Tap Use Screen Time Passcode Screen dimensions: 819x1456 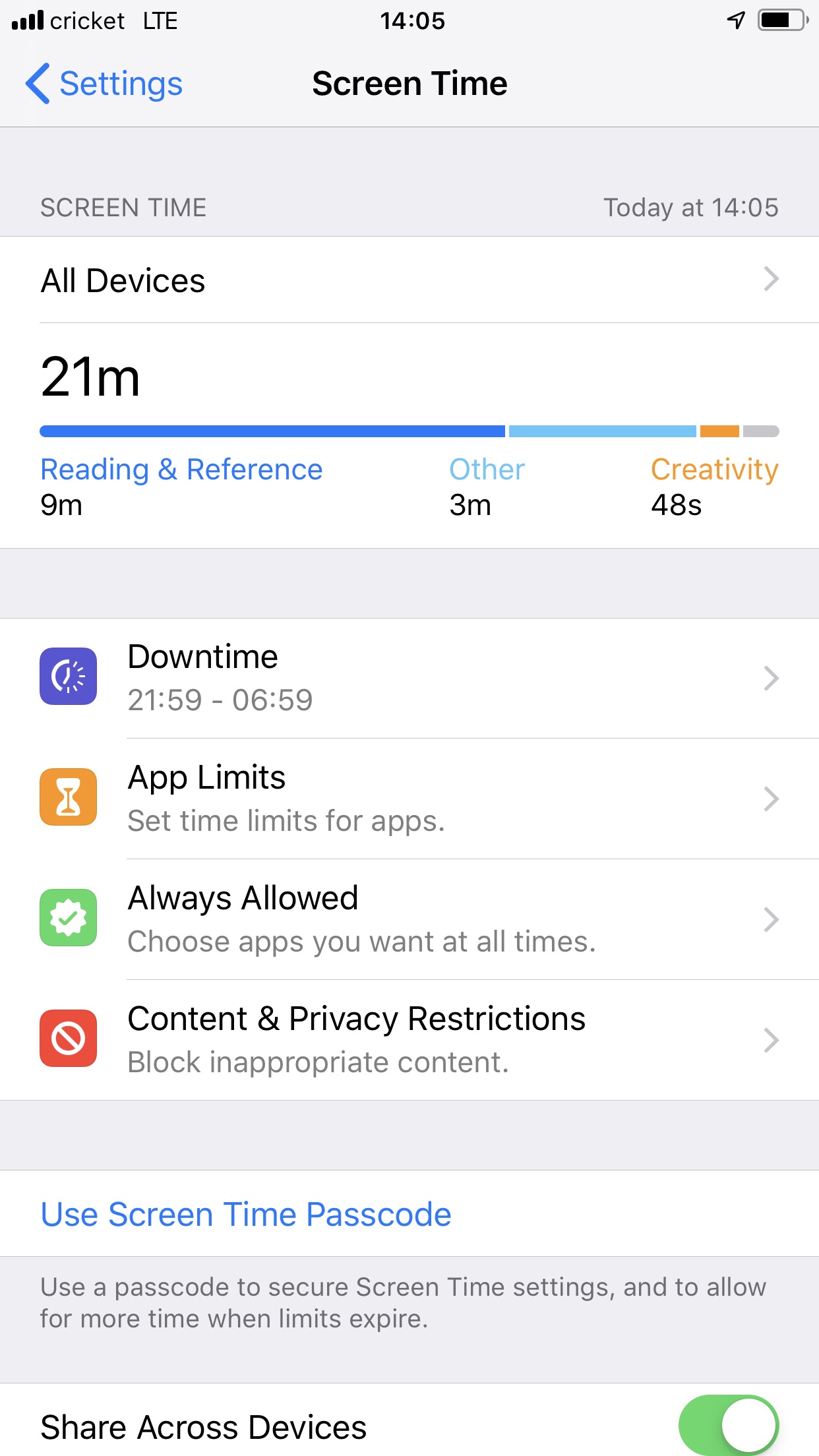click(x=246, y=1214)
